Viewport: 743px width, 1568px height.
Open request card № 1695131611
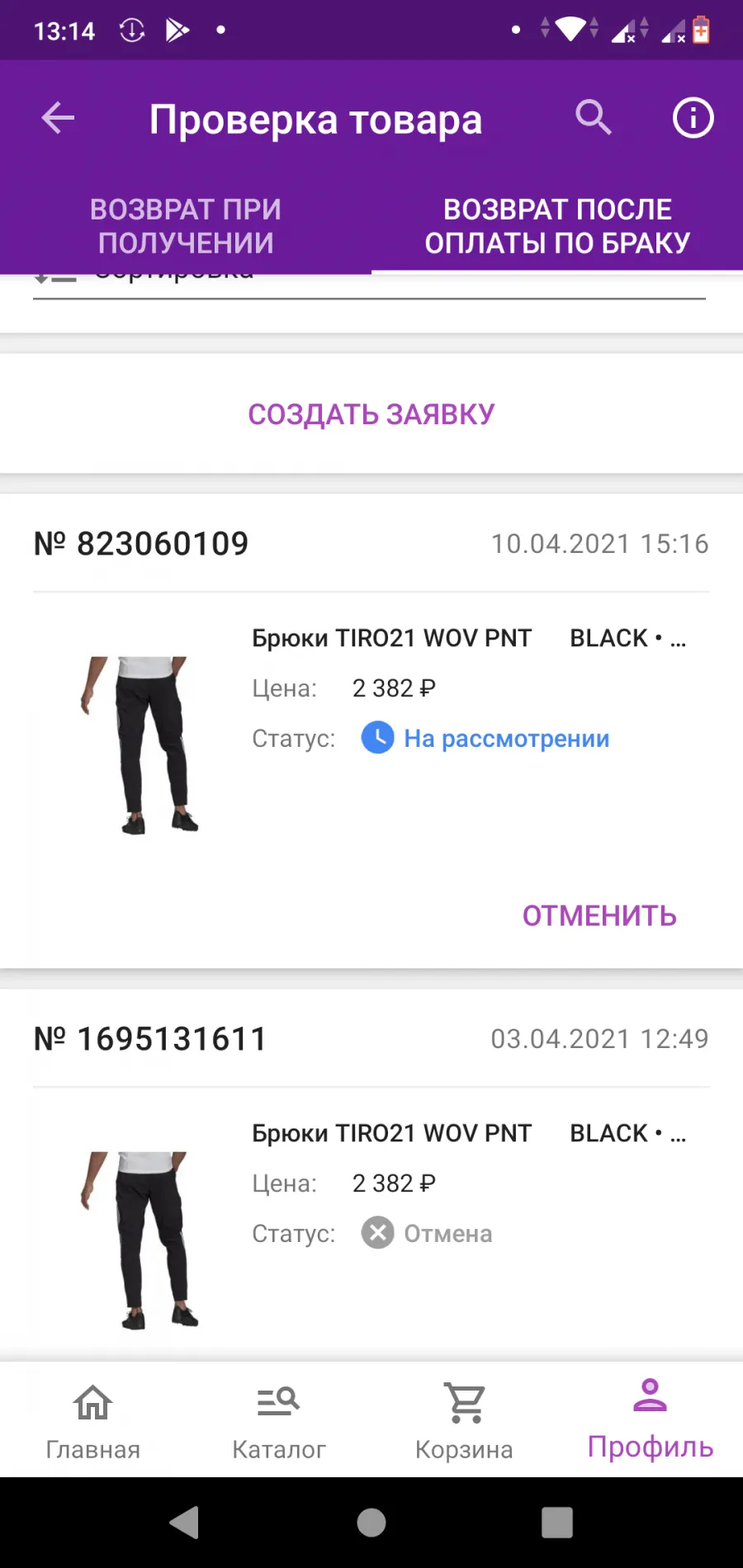[x=371, y=1175]
